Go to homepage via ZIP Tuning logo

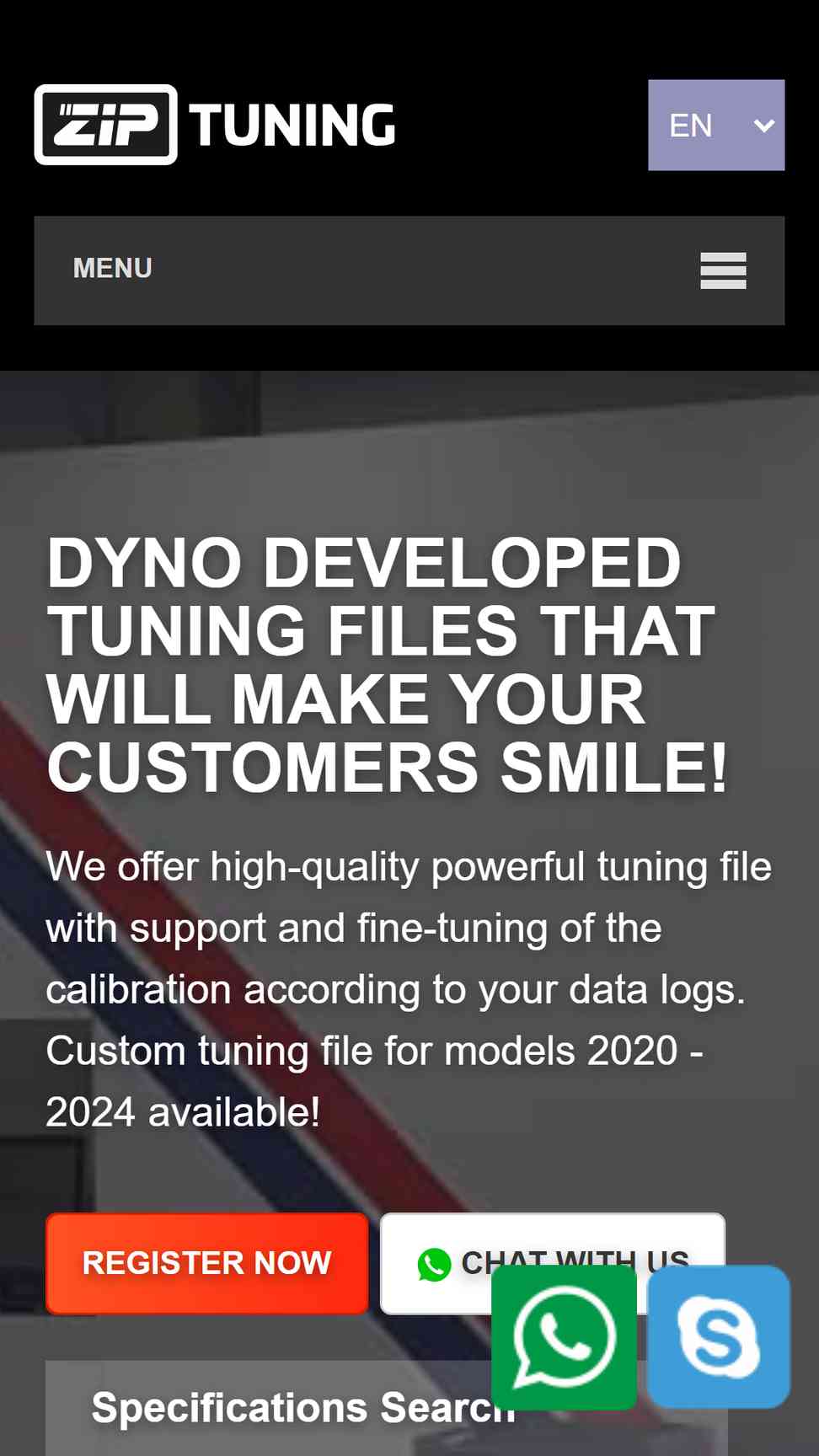tap(215, 125)
